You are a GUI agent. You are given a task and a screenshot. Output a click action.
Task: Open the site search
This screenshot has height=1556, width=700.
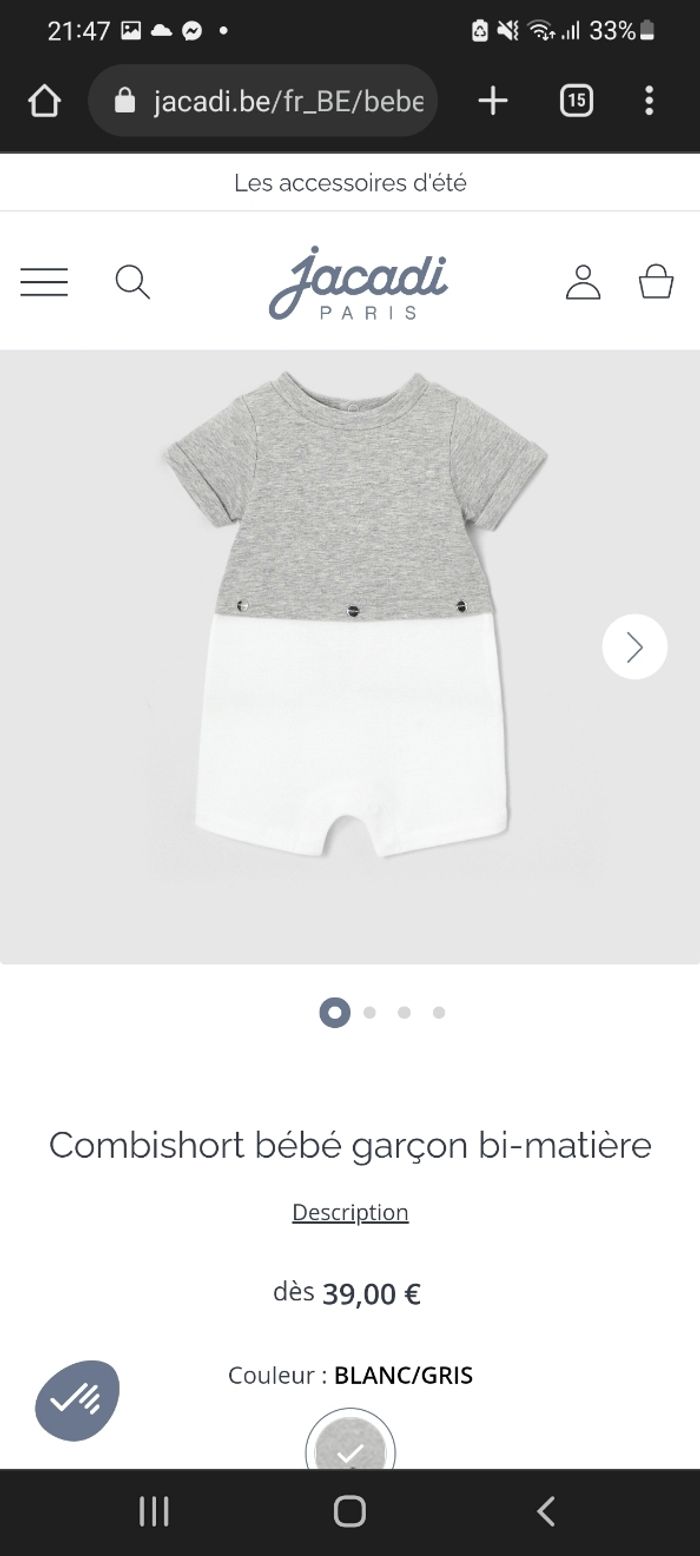(132, 282)
